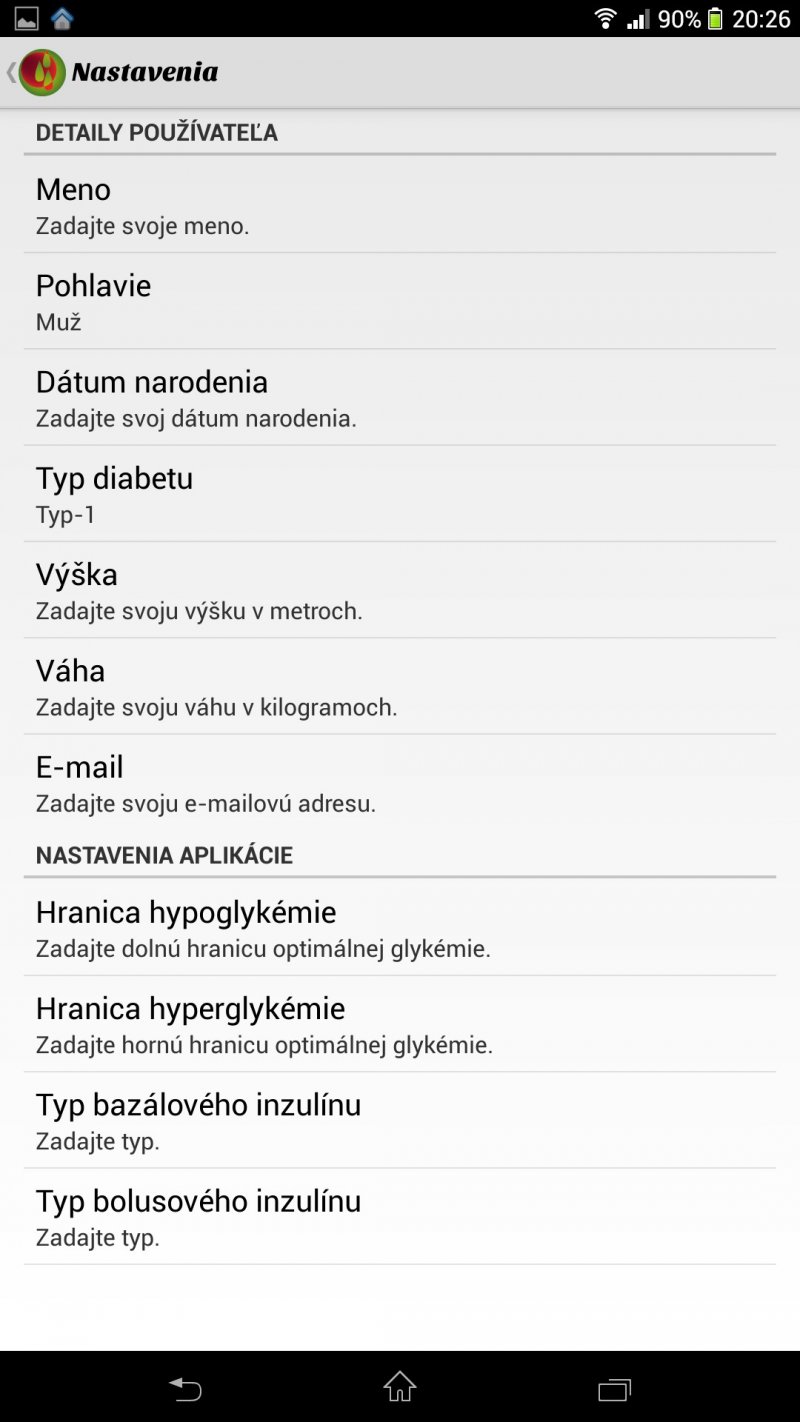The height and width of the screenshot is (1422, 800).
Task: Tap the system back button
Action: tap(185, 1388)
